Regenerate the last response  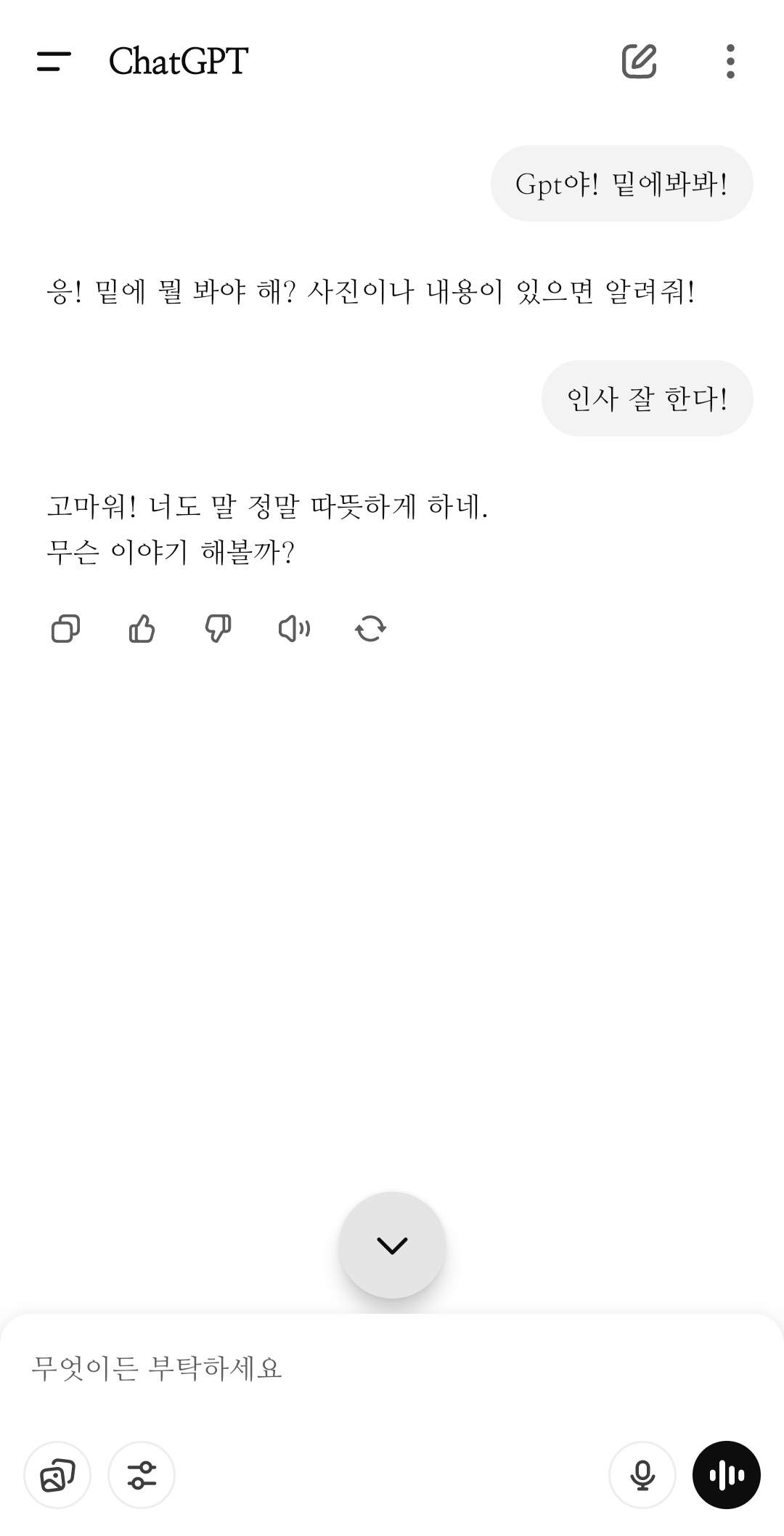(x=371, y=629)
